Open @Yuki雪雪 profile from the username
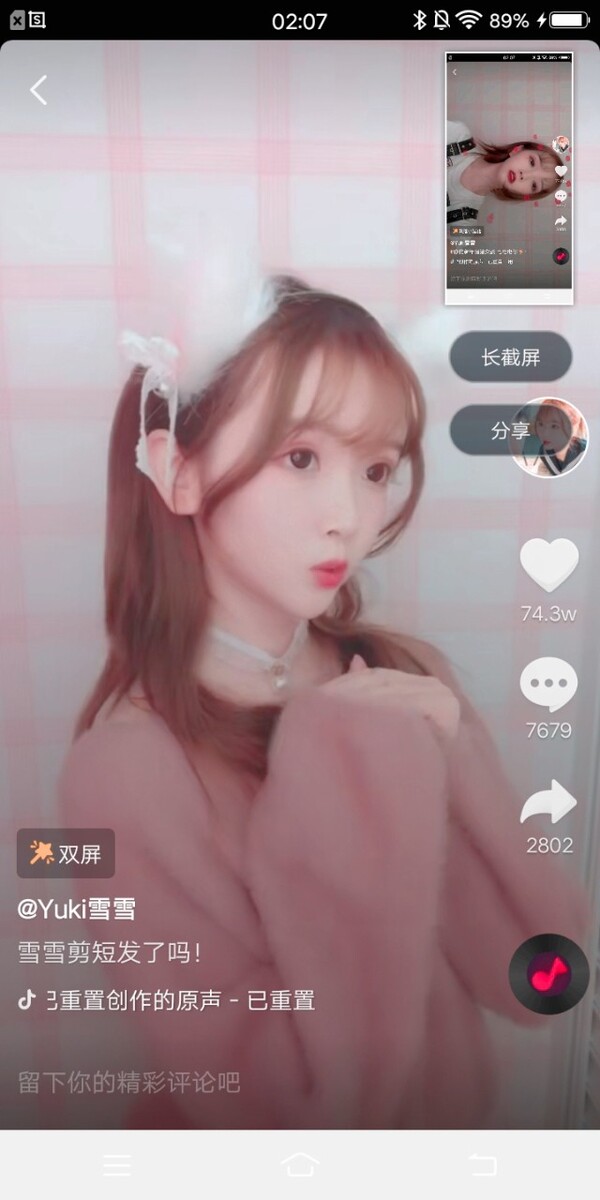The height and width of the screenshot is (1200, 600). point(77,908)
